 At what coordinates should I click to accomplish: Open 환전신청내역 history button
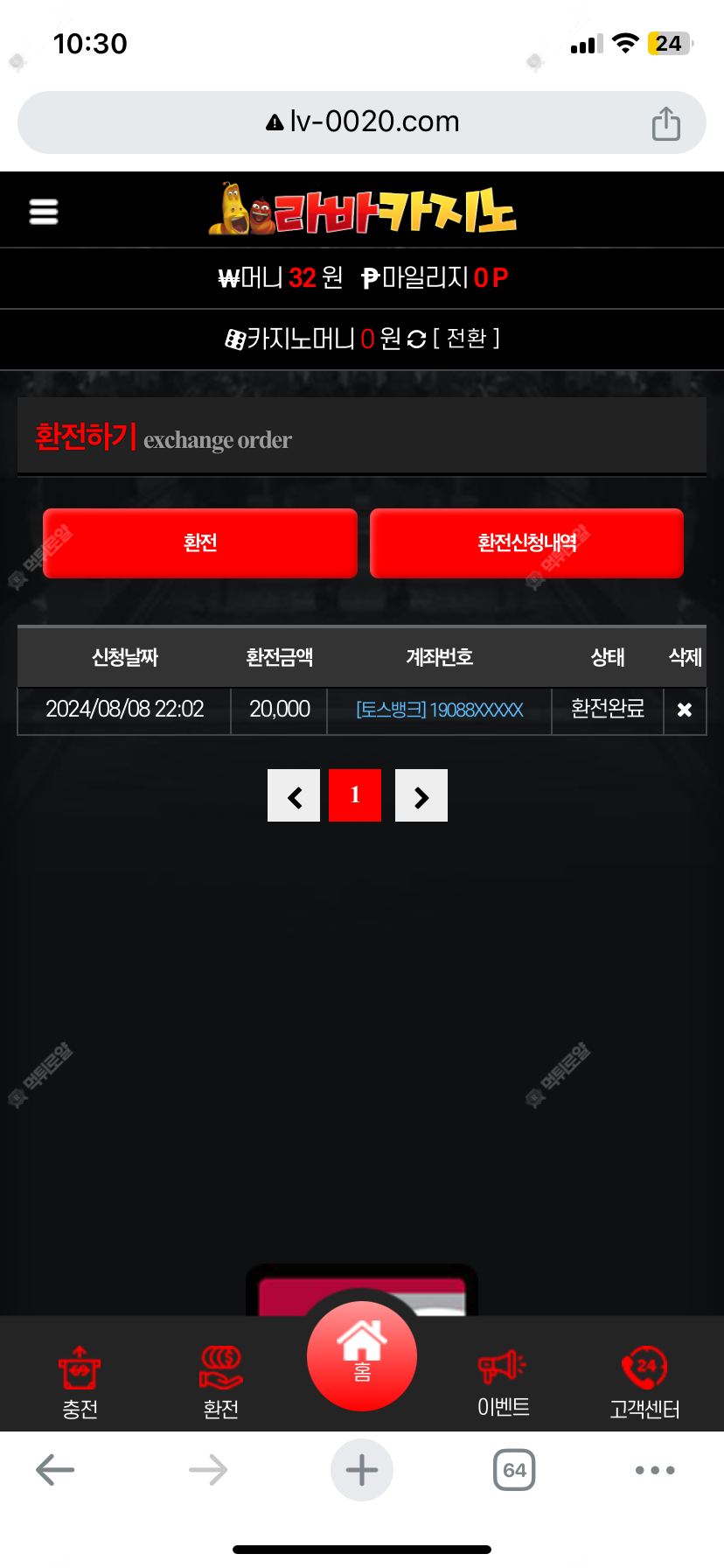[x=526, y=543]
